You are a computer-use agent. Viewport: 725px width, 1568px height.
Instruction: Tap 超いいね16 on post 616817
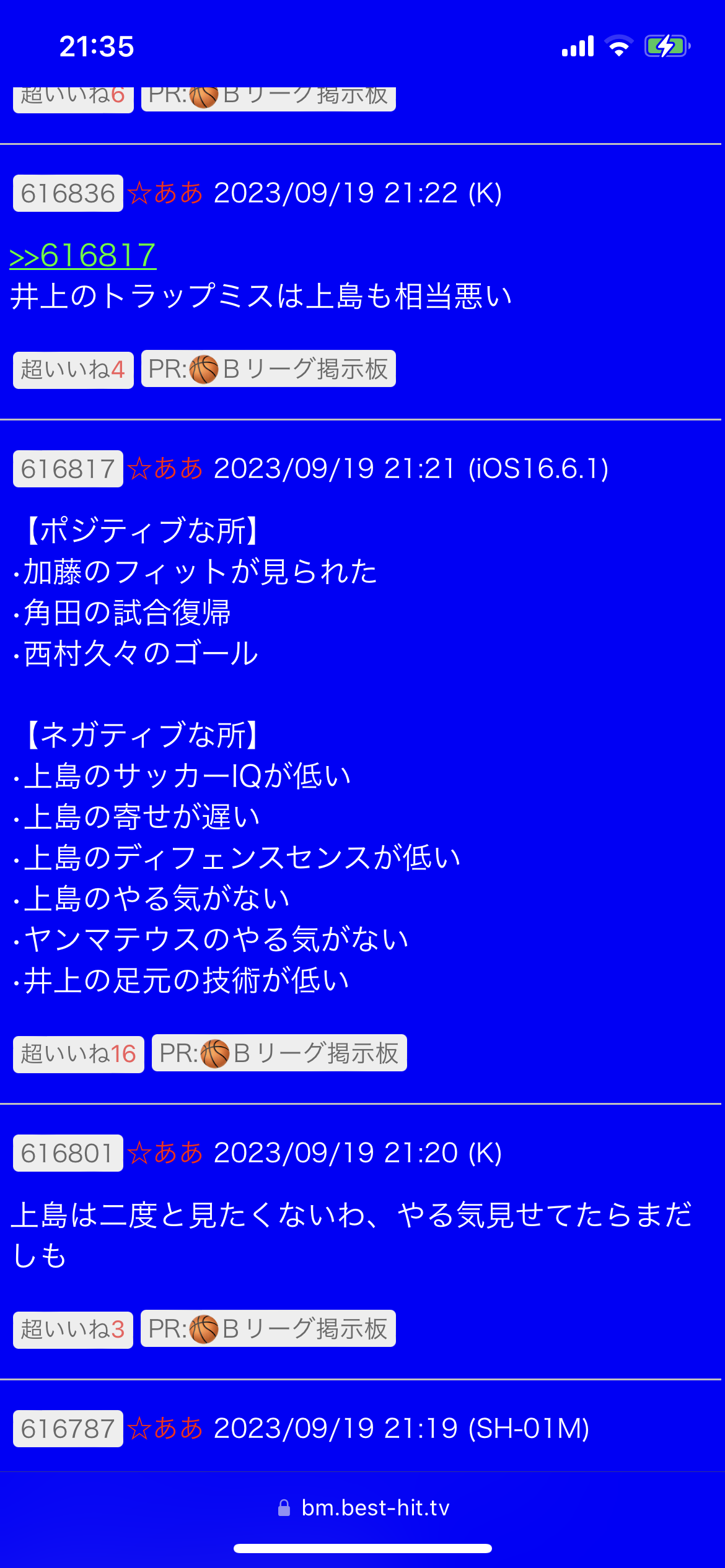79,1054
